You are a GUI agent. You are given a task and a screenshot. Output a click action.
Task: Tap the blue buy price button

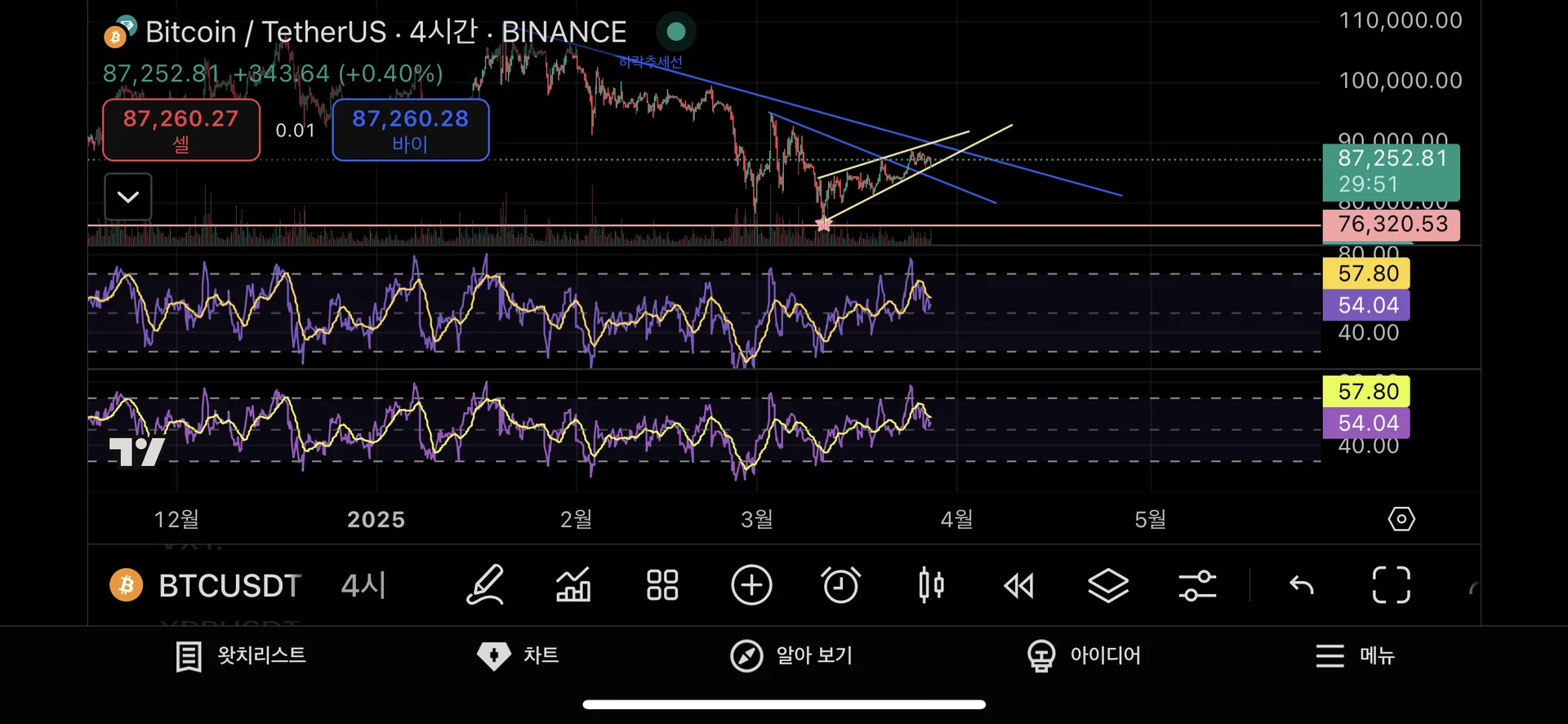tap(410, 130)
